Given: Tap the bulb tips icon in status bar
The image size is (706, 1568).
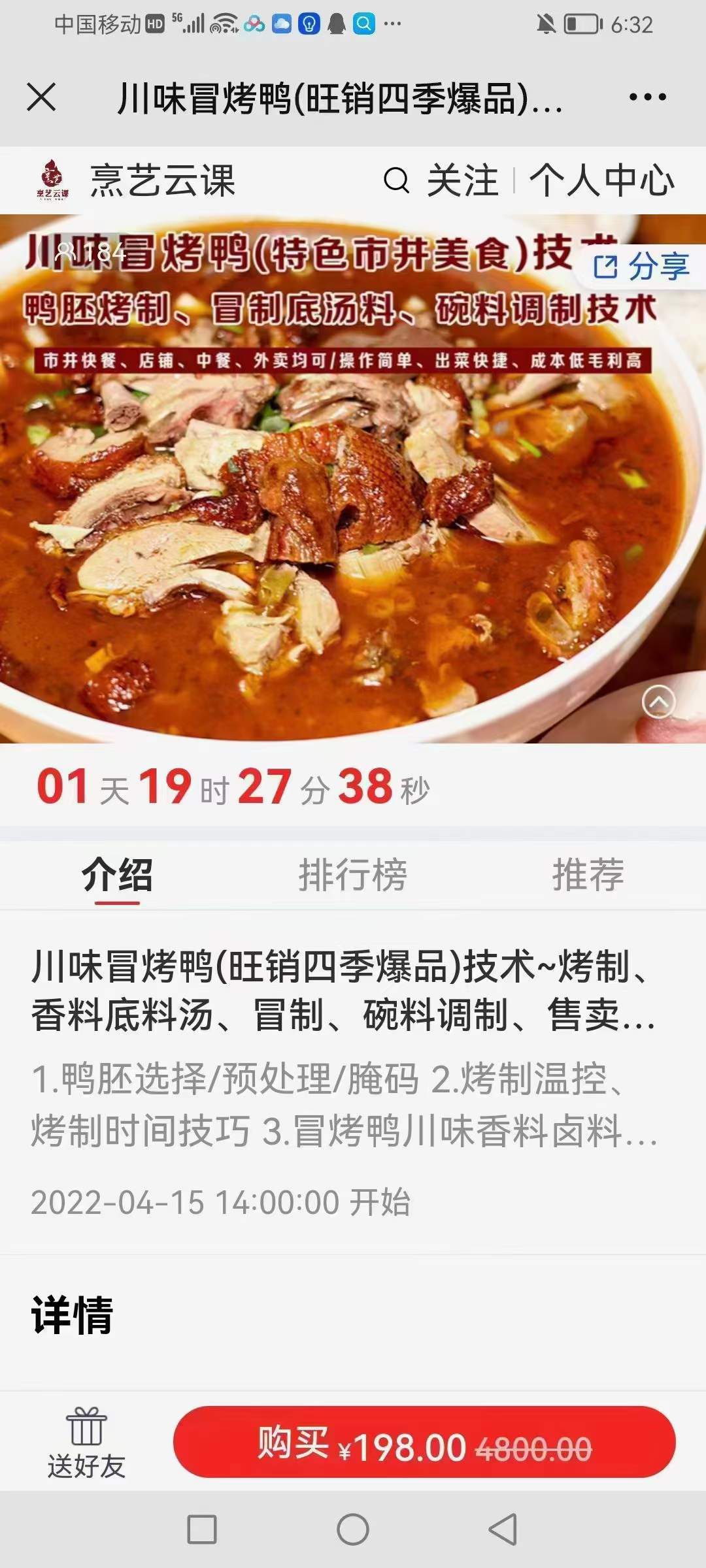Looking at the screenshot, I should [309, 25].
